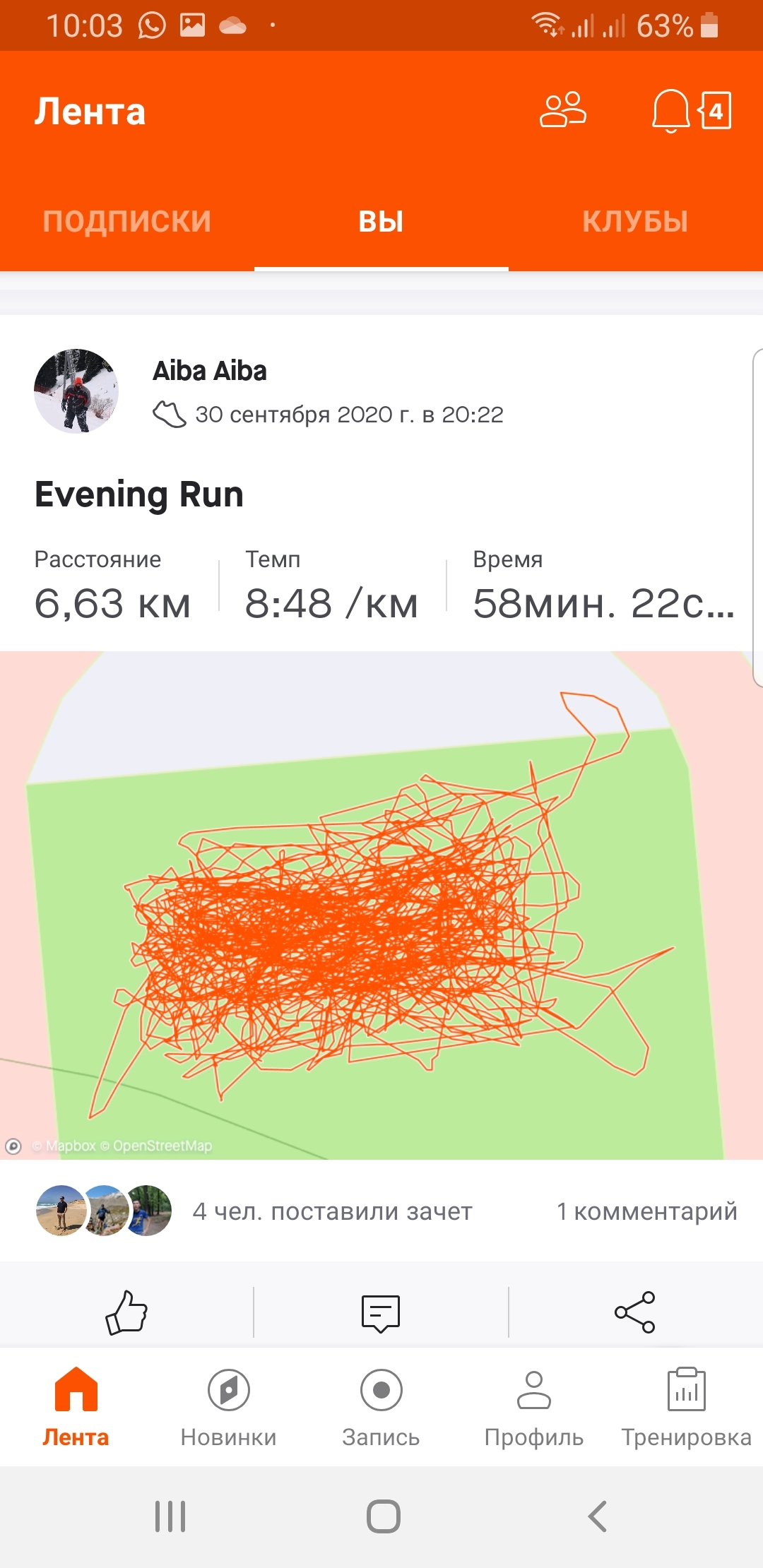Give kudos with the thumbs-up icon
The image size is (763, 1568).
point(126,1312)
